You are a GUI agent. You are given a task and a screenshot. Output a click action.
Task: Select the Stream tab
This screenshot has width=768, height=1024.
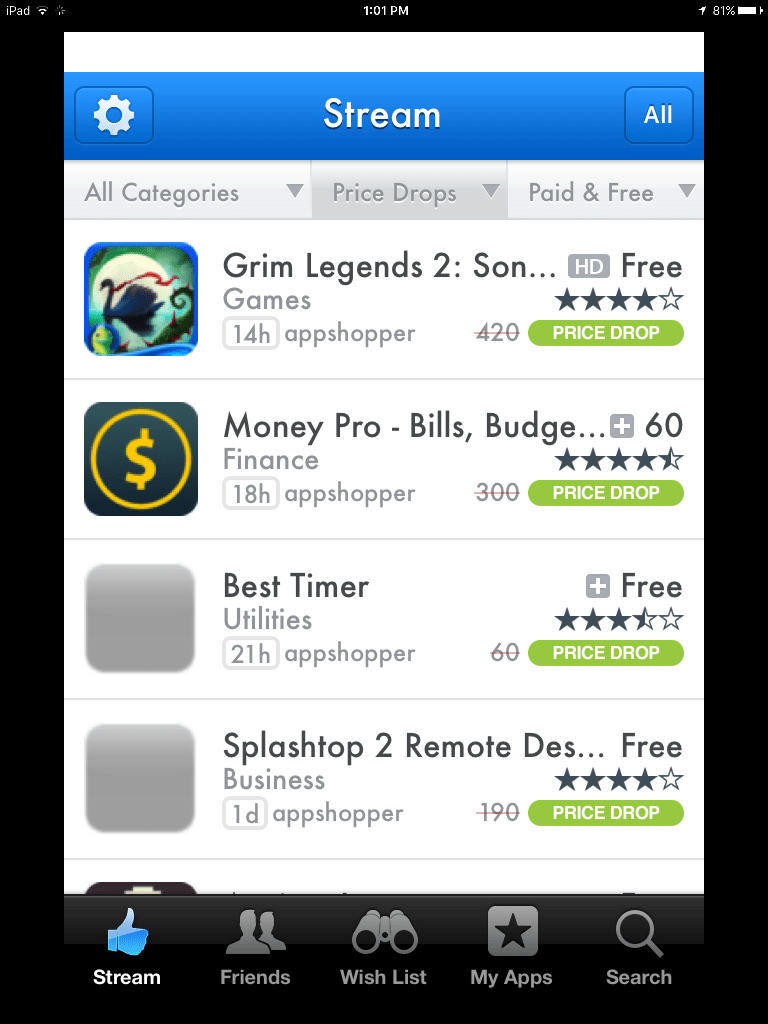tap(127, 948)
